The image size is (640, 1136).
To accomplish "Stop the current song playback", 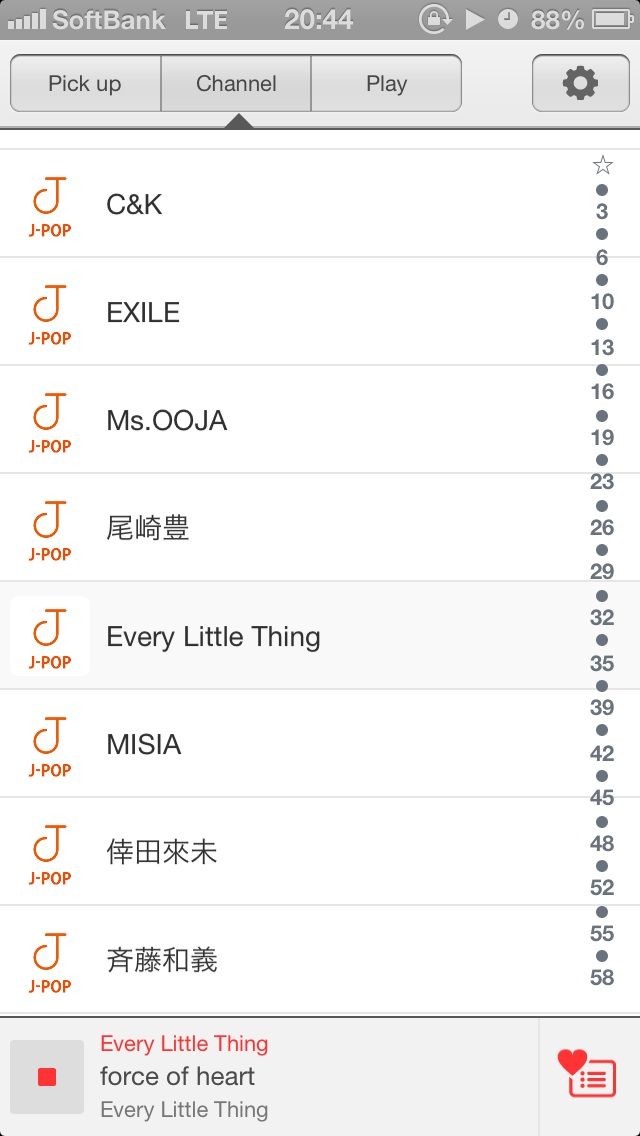I will click(x=47, y=1077).
